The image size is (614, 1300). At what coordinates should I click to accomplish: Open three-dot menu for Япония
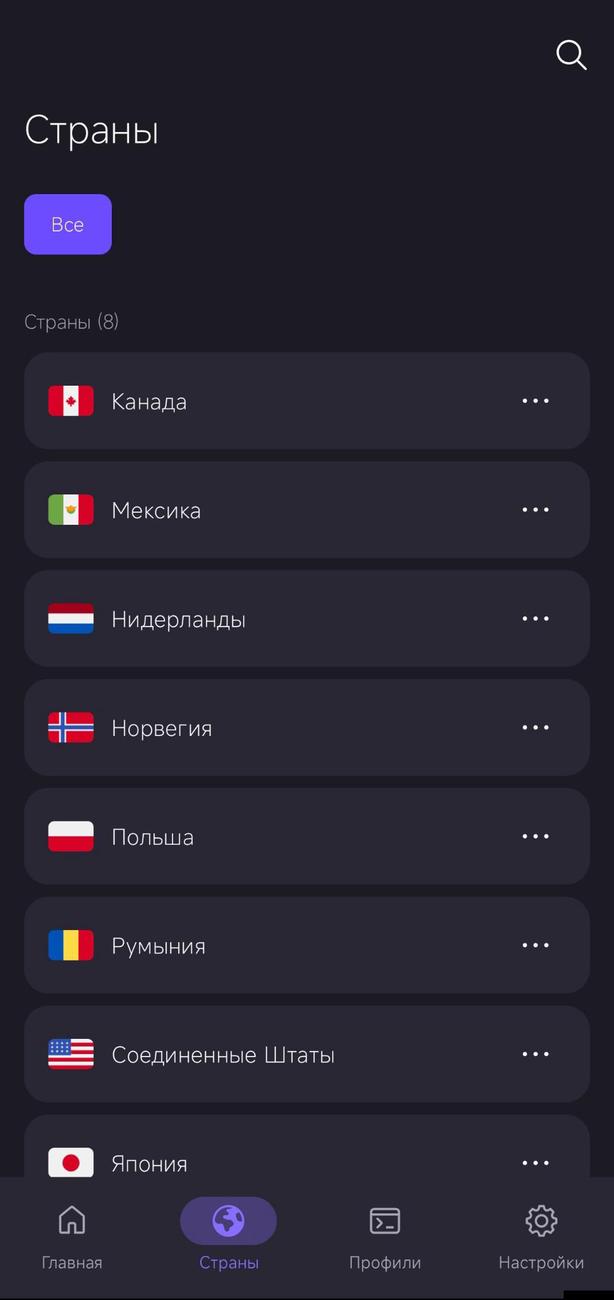535,1163
